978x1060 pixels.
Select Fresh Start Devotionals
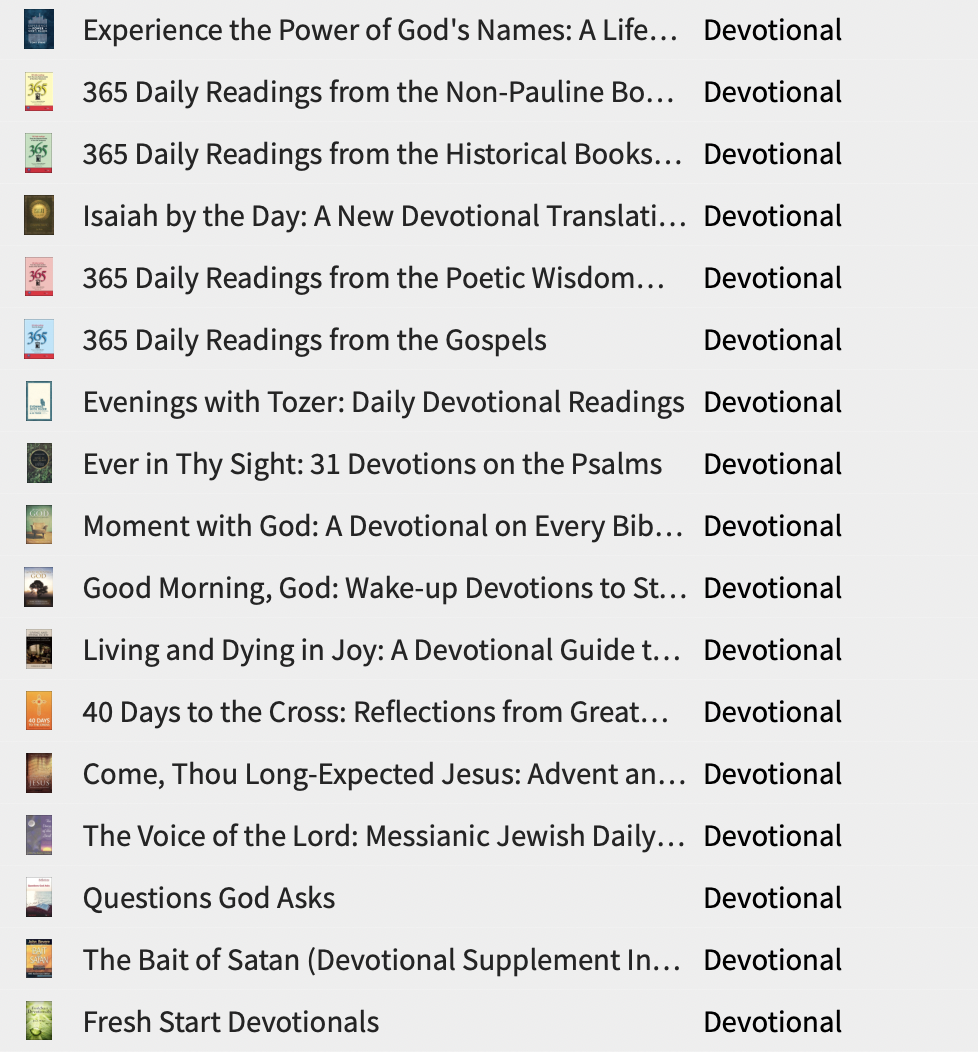coord(231,1022)
